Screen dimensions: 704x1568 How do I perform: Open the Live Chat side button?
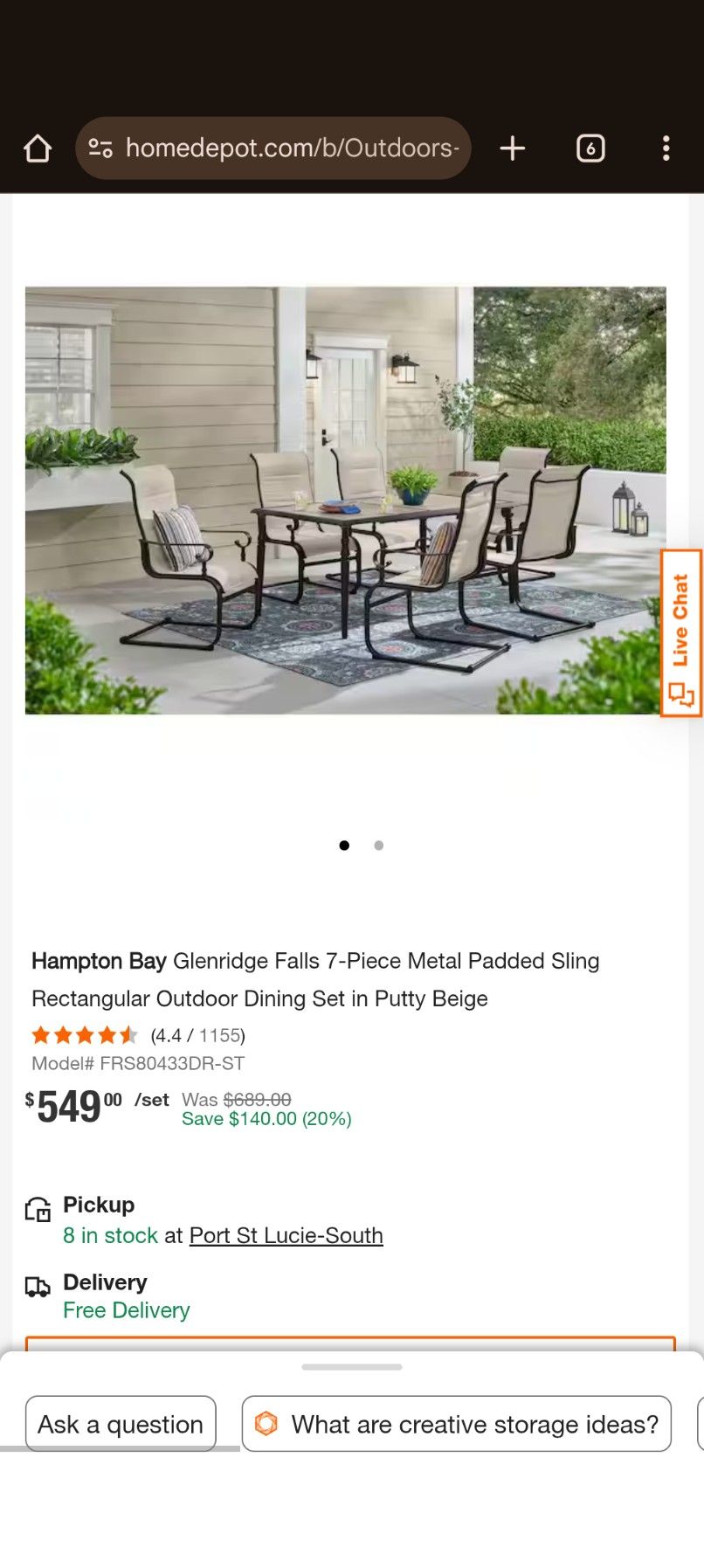tap(681, 633)
